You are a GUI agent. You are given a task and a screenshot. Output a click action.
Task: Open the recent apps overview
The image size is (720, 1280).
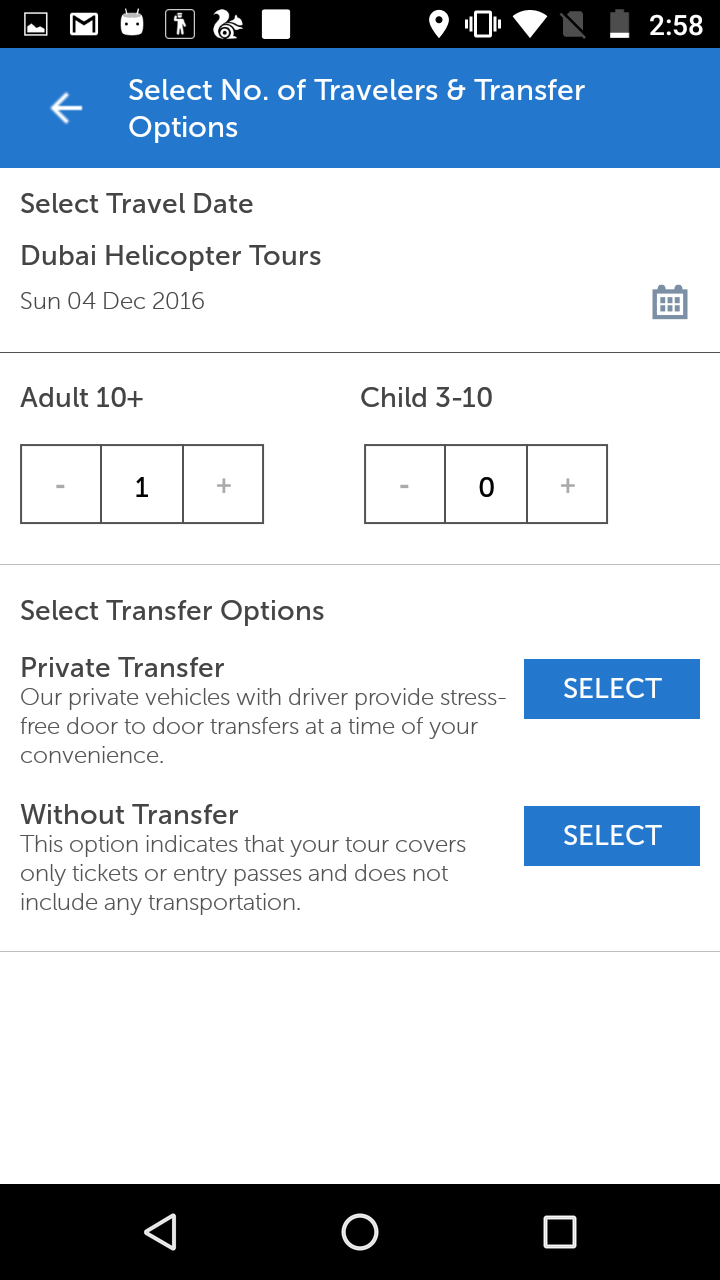(x=559, y=1232)
